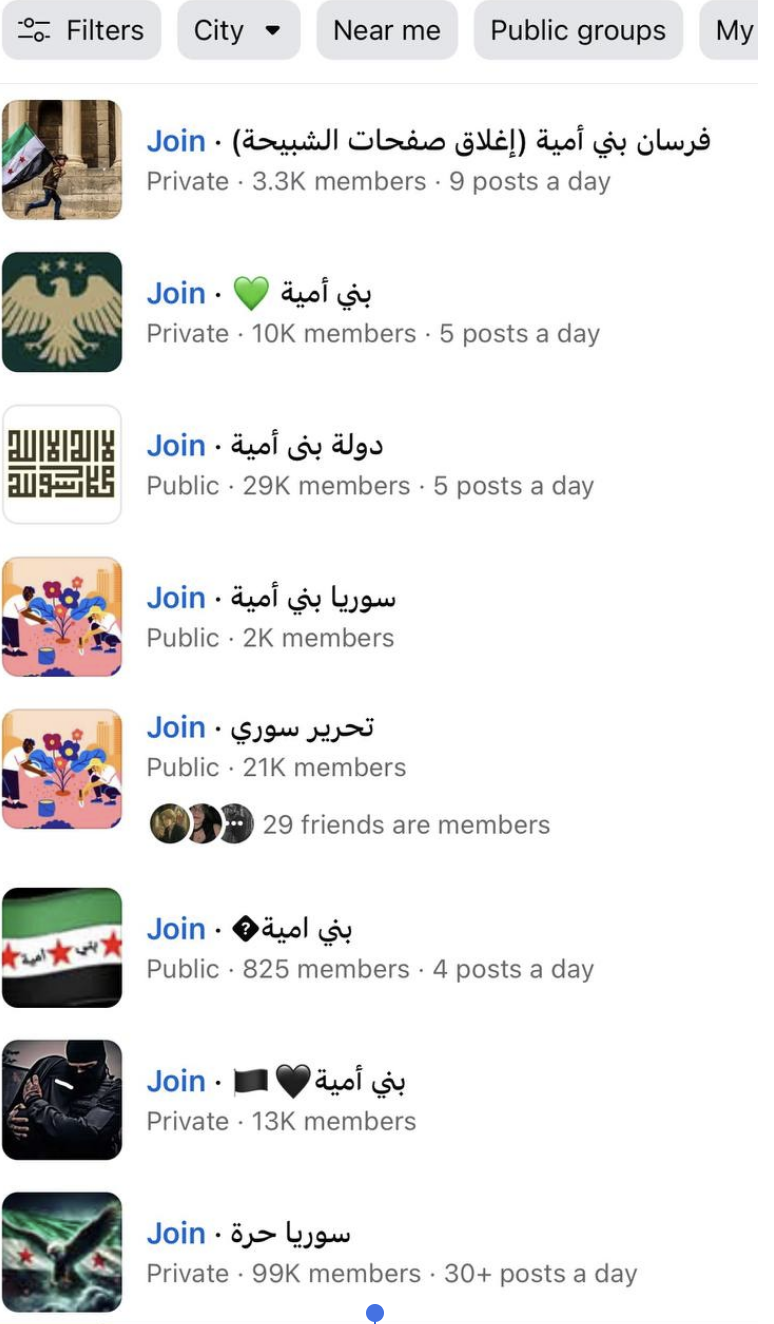774x1324 pixels.
Task: Join the private group with 10K members
Action: [x=176, y=293]
